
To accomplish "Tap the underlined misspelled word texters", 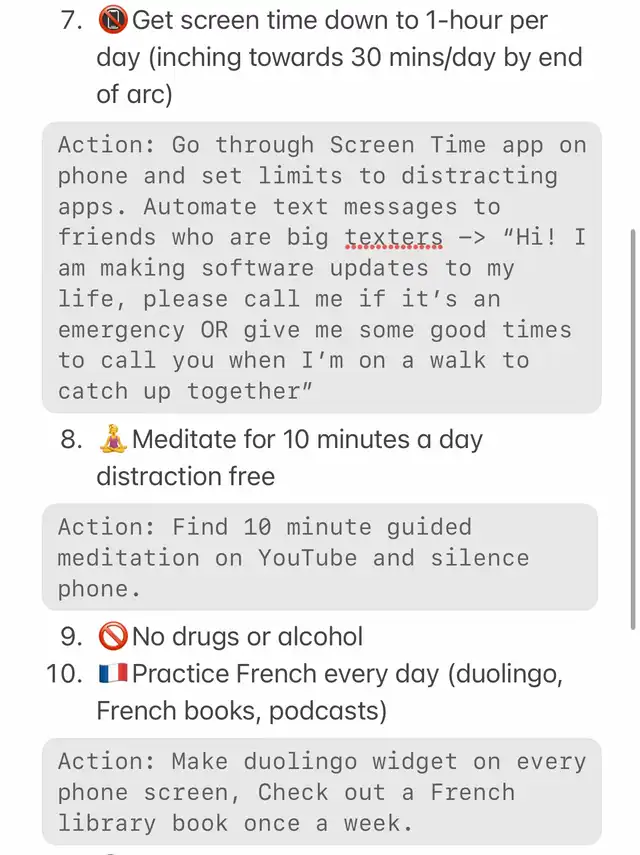I will [x=393, y=238].
